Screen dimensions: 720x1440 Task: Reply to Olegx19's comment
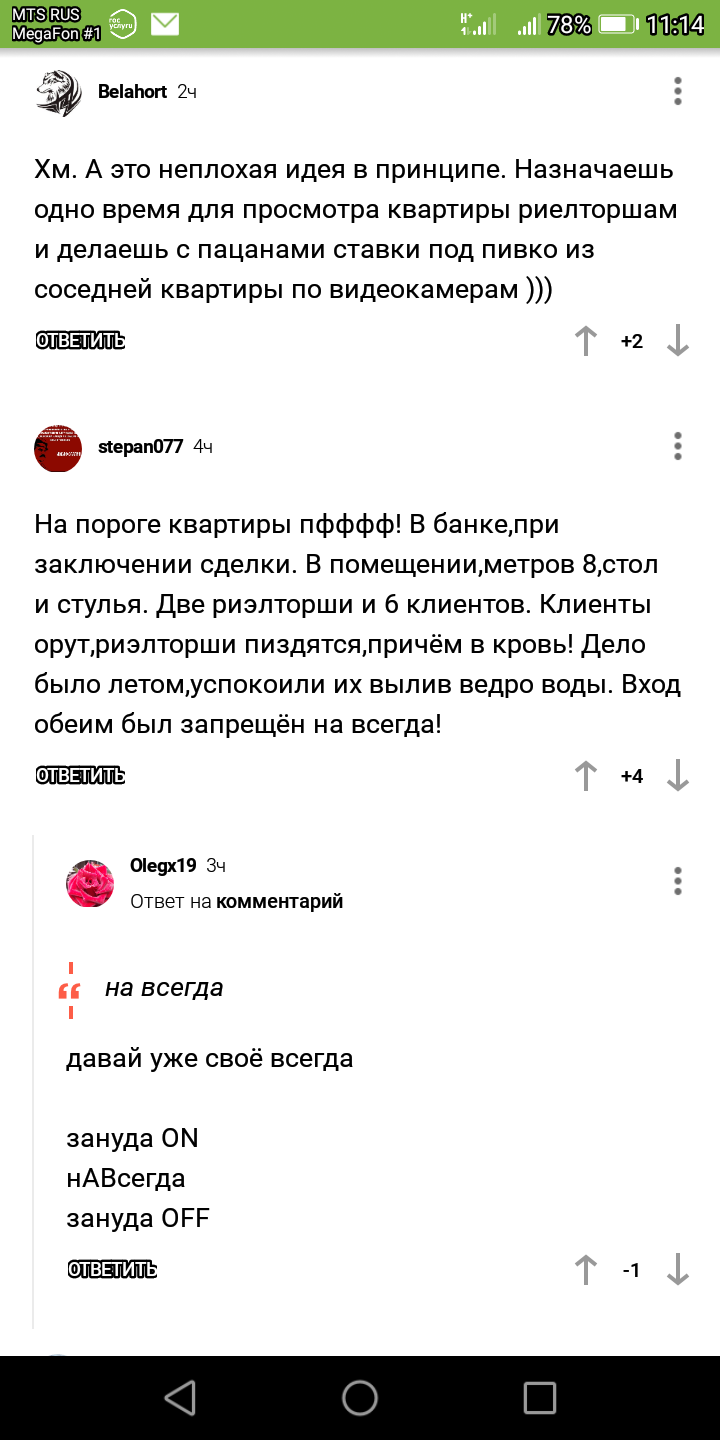[x=112, y=1270]
